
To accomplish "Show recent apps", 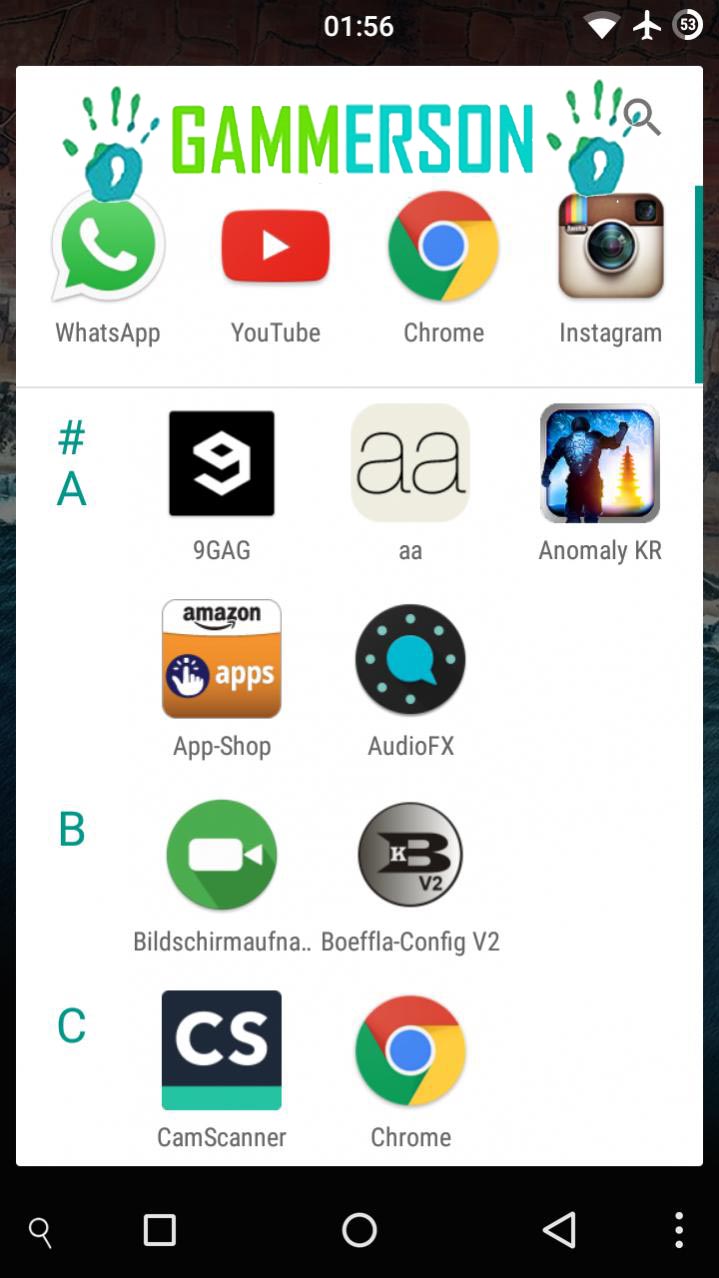I will pyautogui.click(x=160, y=1230).
